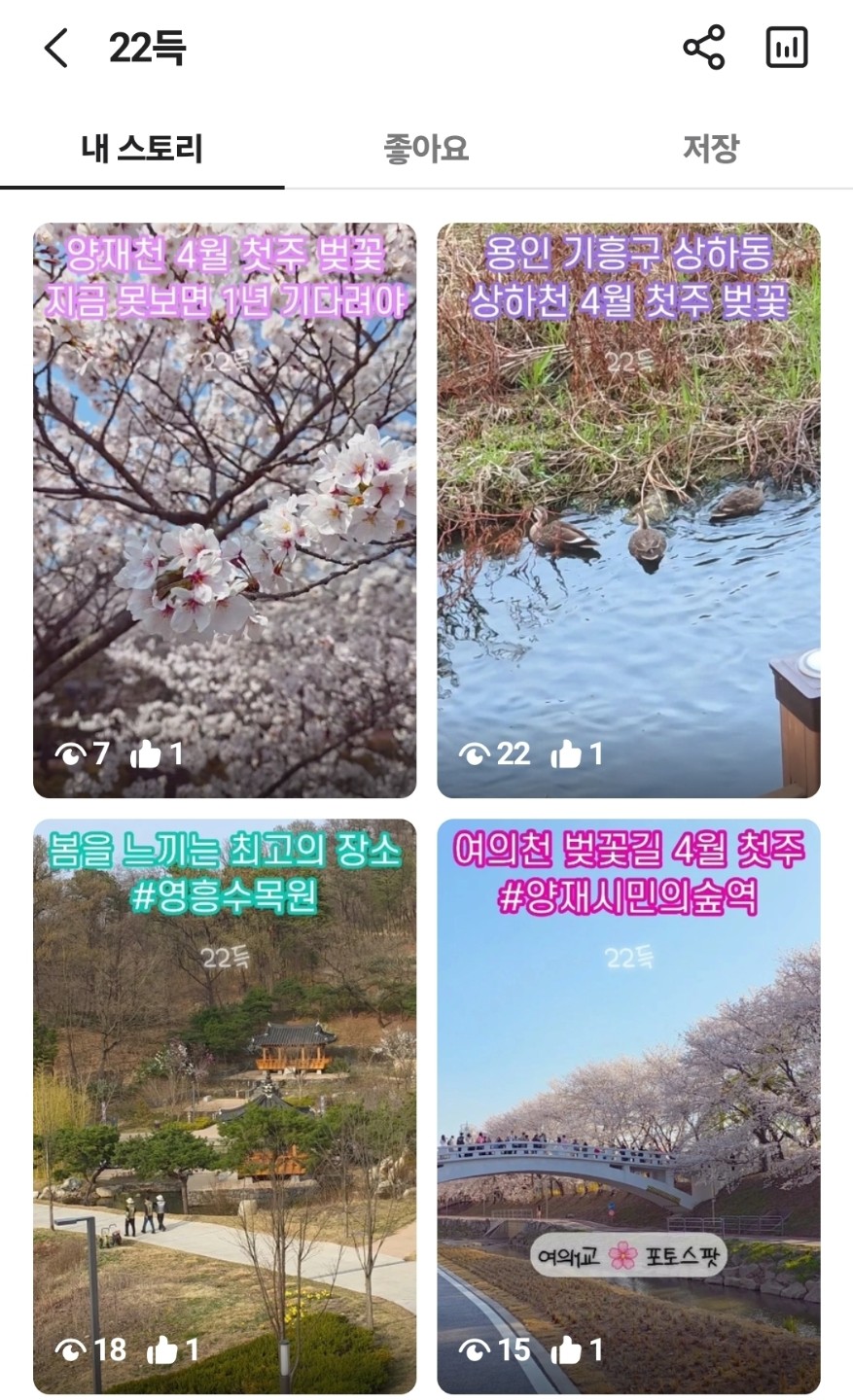
Task: Open the 저장 tab
Action: click(710, 149)
